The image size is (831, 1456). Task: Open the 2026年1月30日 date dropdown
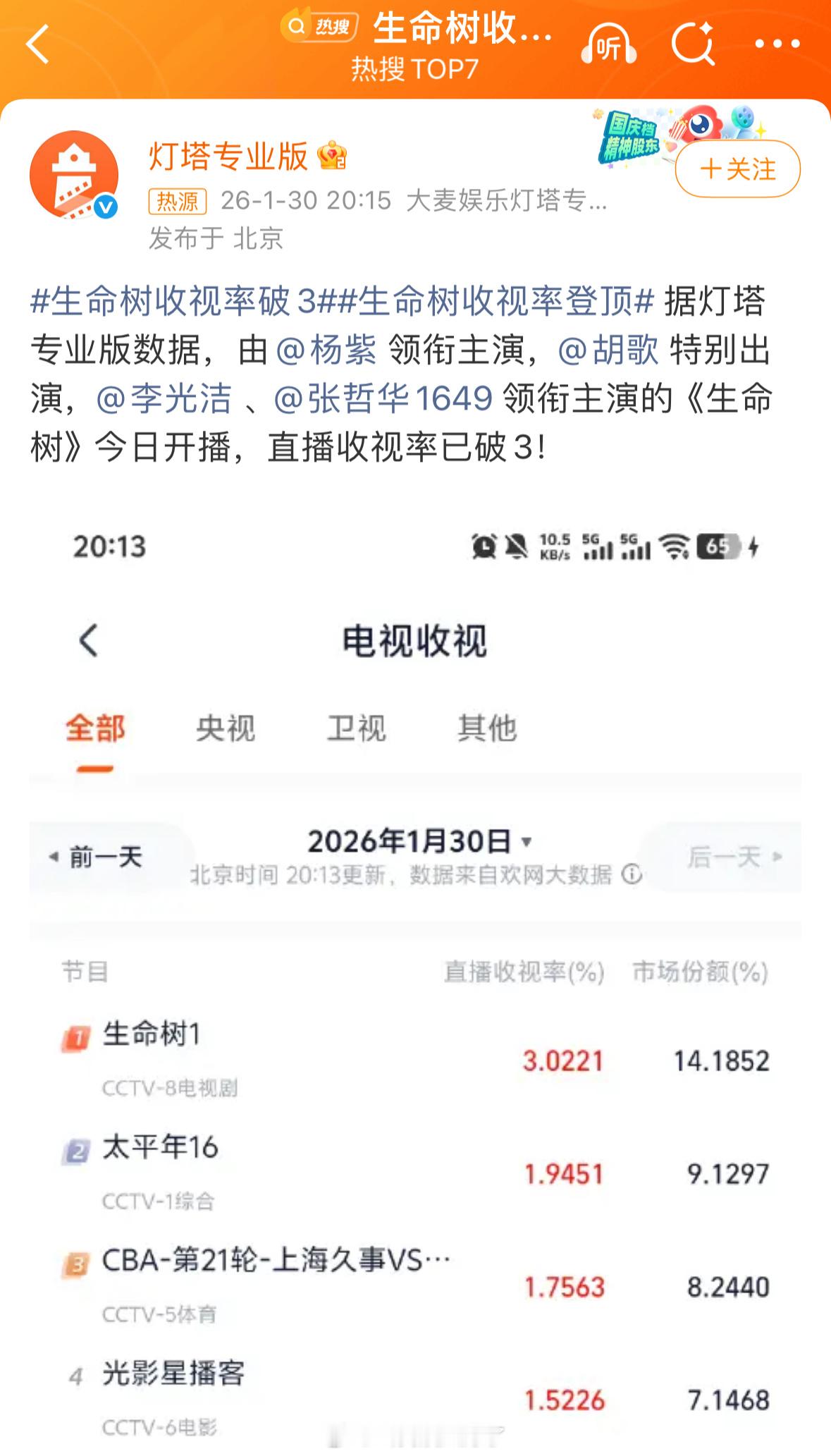[423, 840]
